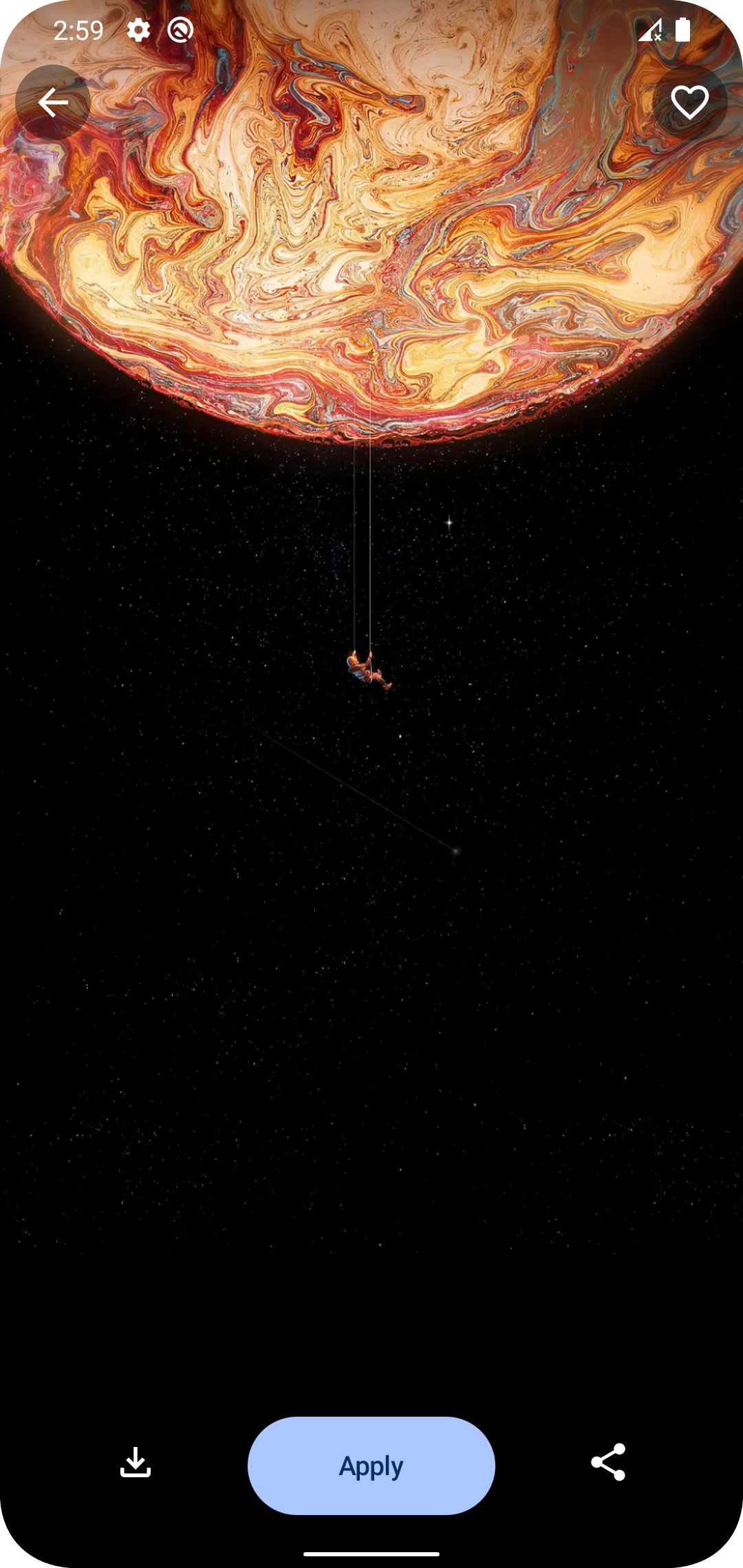Go back using the arrow icon
Viewport: 743px width, 1568px height.
pos(53,103)
